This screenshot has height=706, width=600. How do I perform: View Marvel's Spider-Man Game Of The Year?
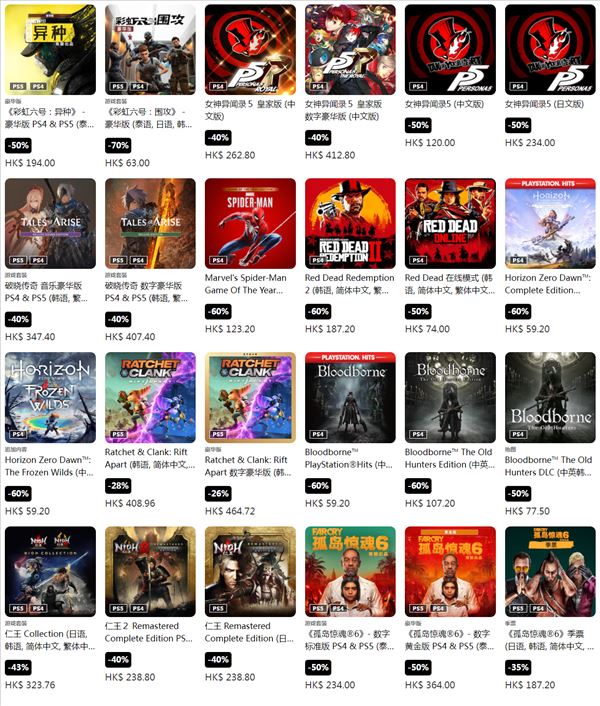250,224
